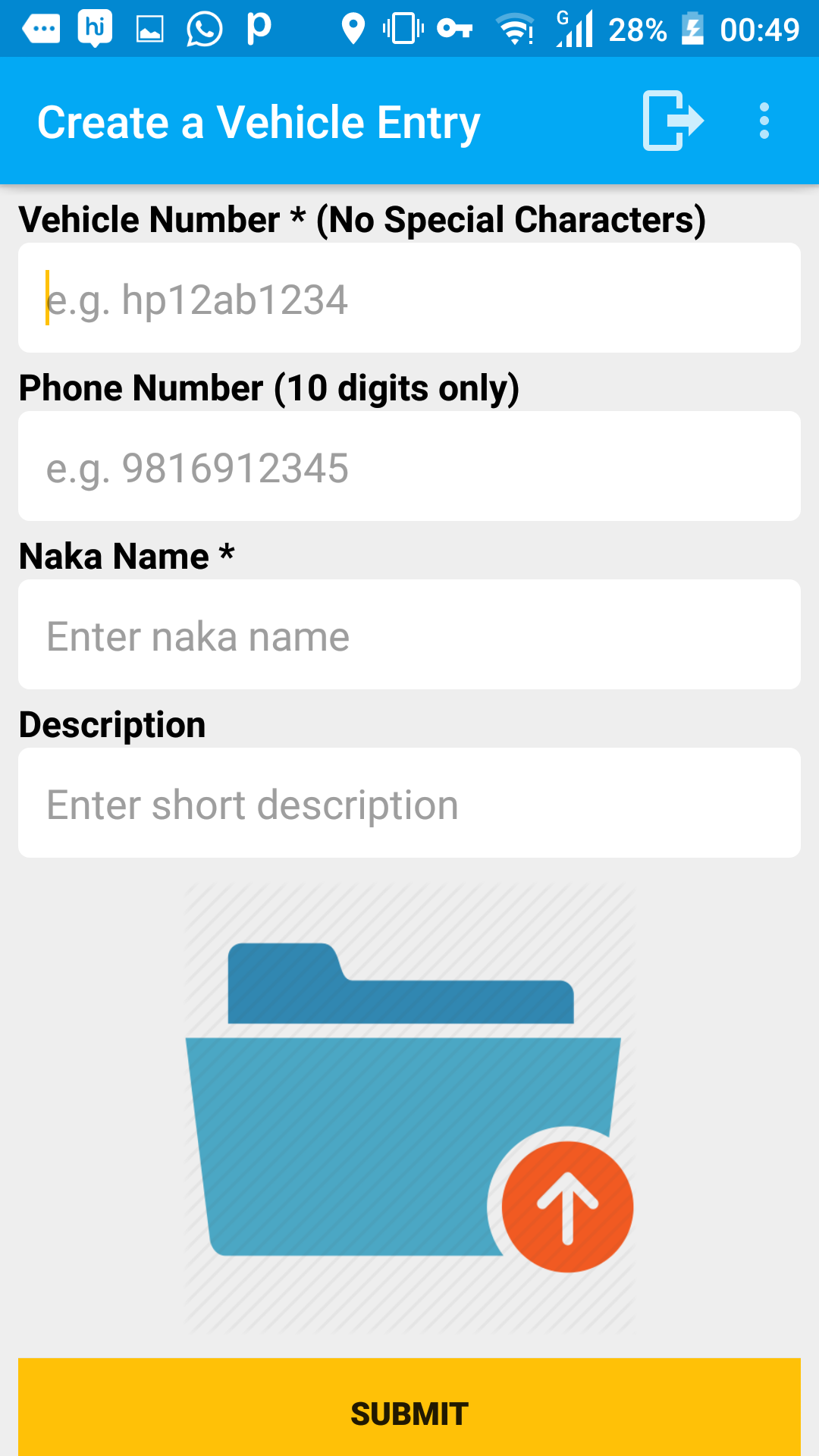Focus the Vehicle Number field

[409, 298]
